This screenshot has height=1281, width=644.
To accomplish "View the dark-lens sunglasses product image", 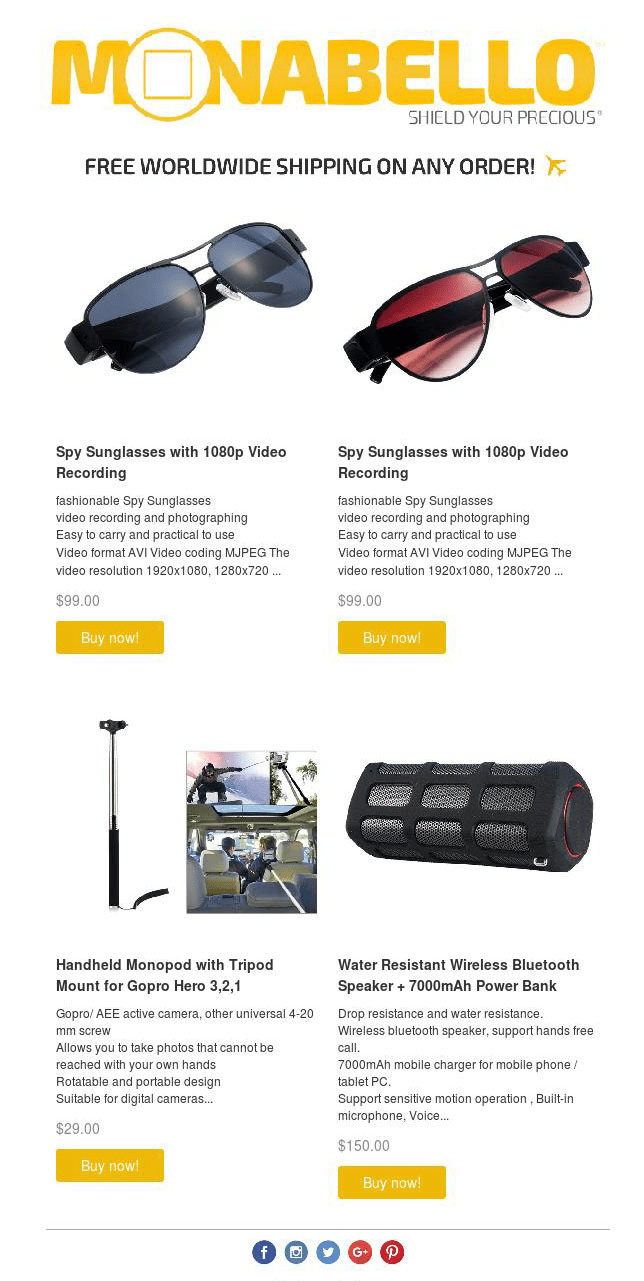I will tap(187, 299).
